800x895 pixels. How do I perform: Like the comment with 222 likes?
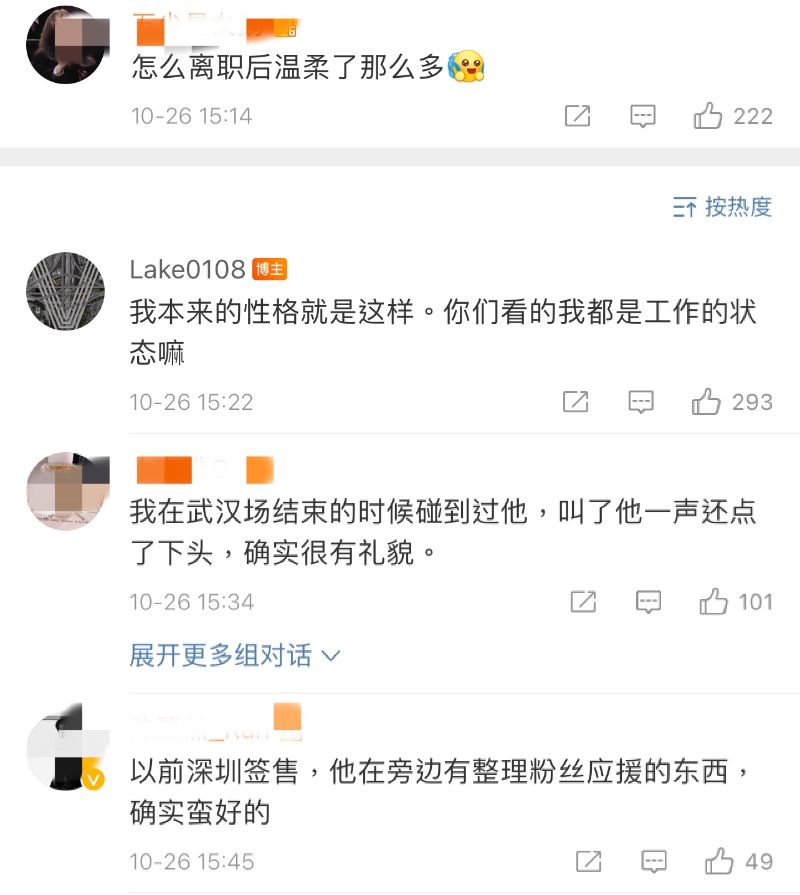pos(708,116)
